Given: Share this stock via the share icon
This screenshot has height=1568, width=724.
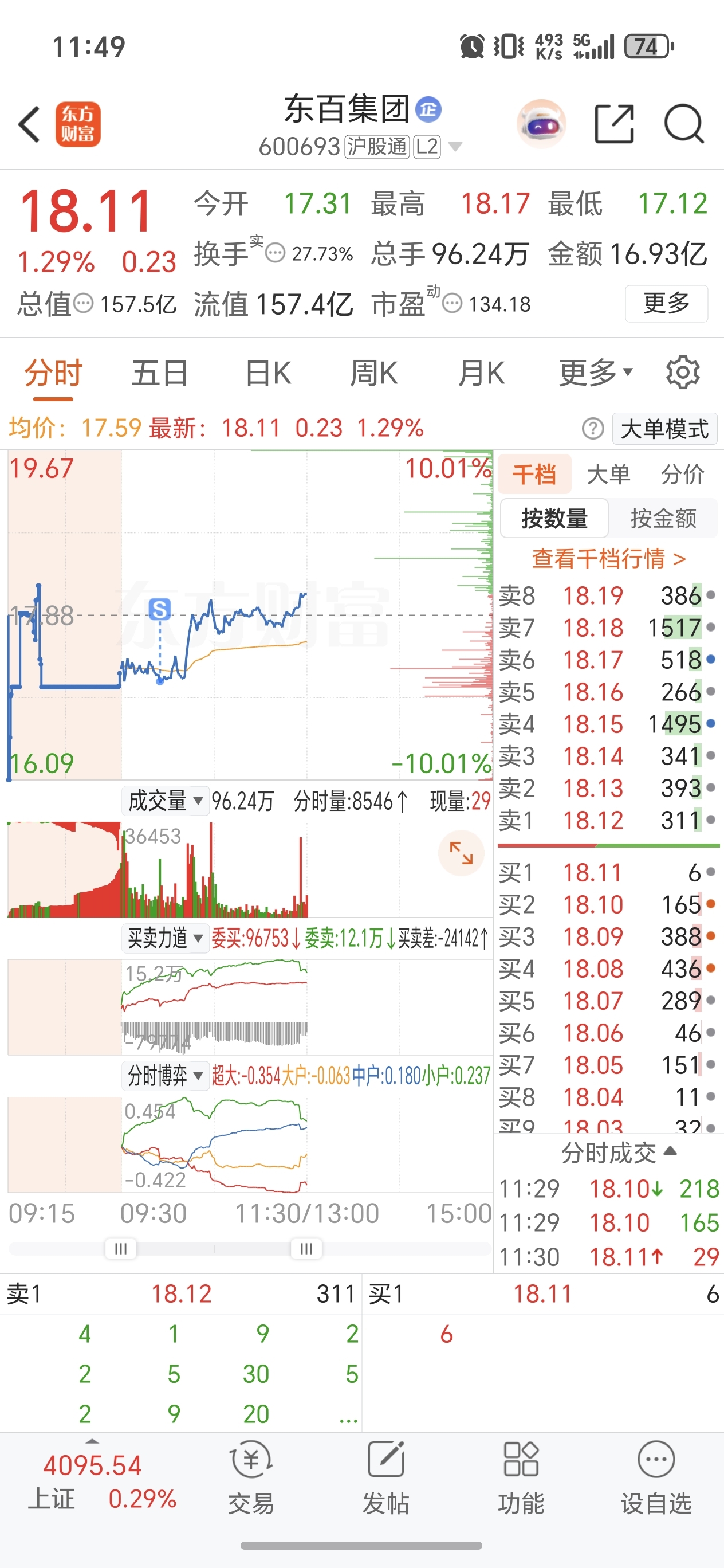Looking at the screenshot, I should (x=614, y=124).
